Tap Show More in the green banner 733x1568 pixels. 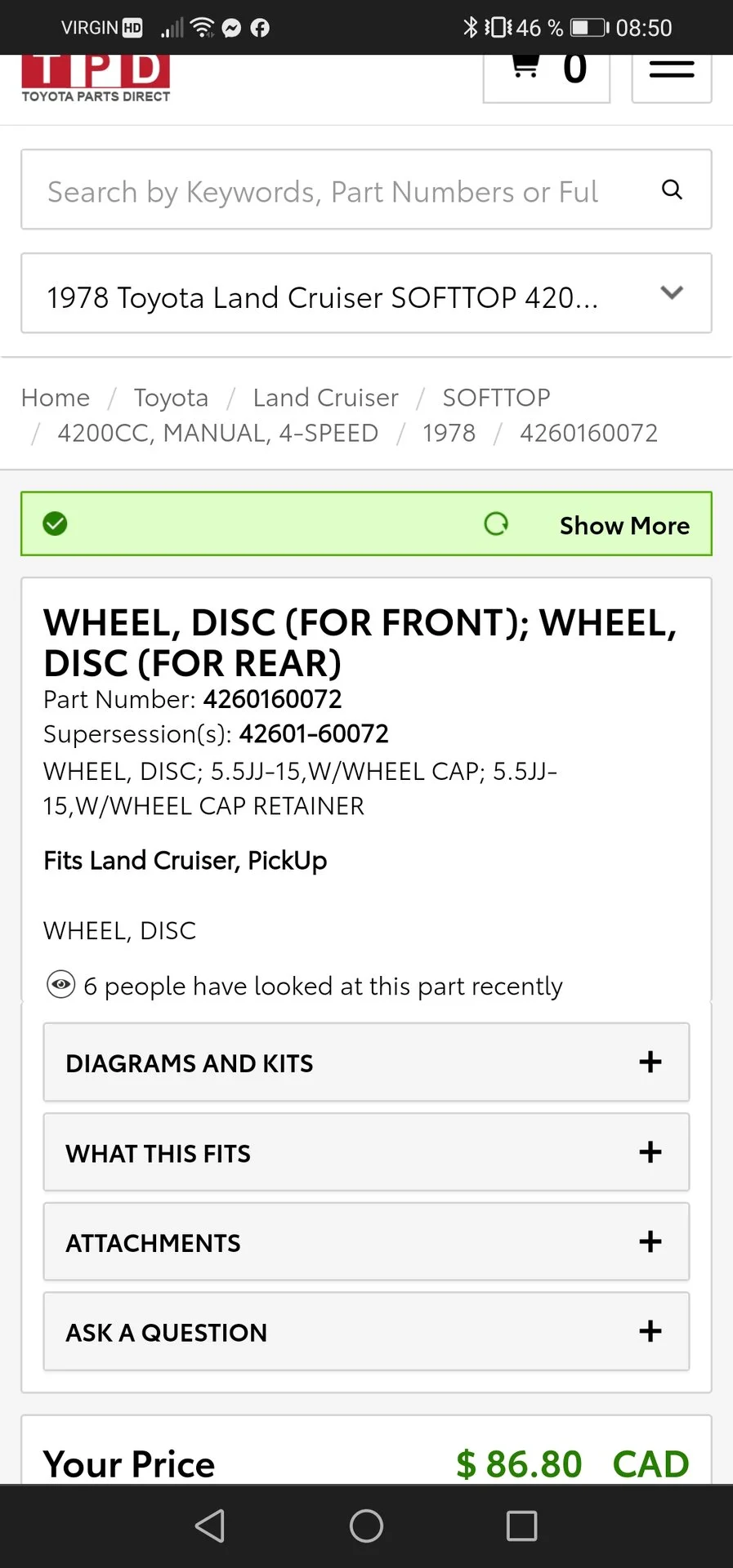(624, 525)
